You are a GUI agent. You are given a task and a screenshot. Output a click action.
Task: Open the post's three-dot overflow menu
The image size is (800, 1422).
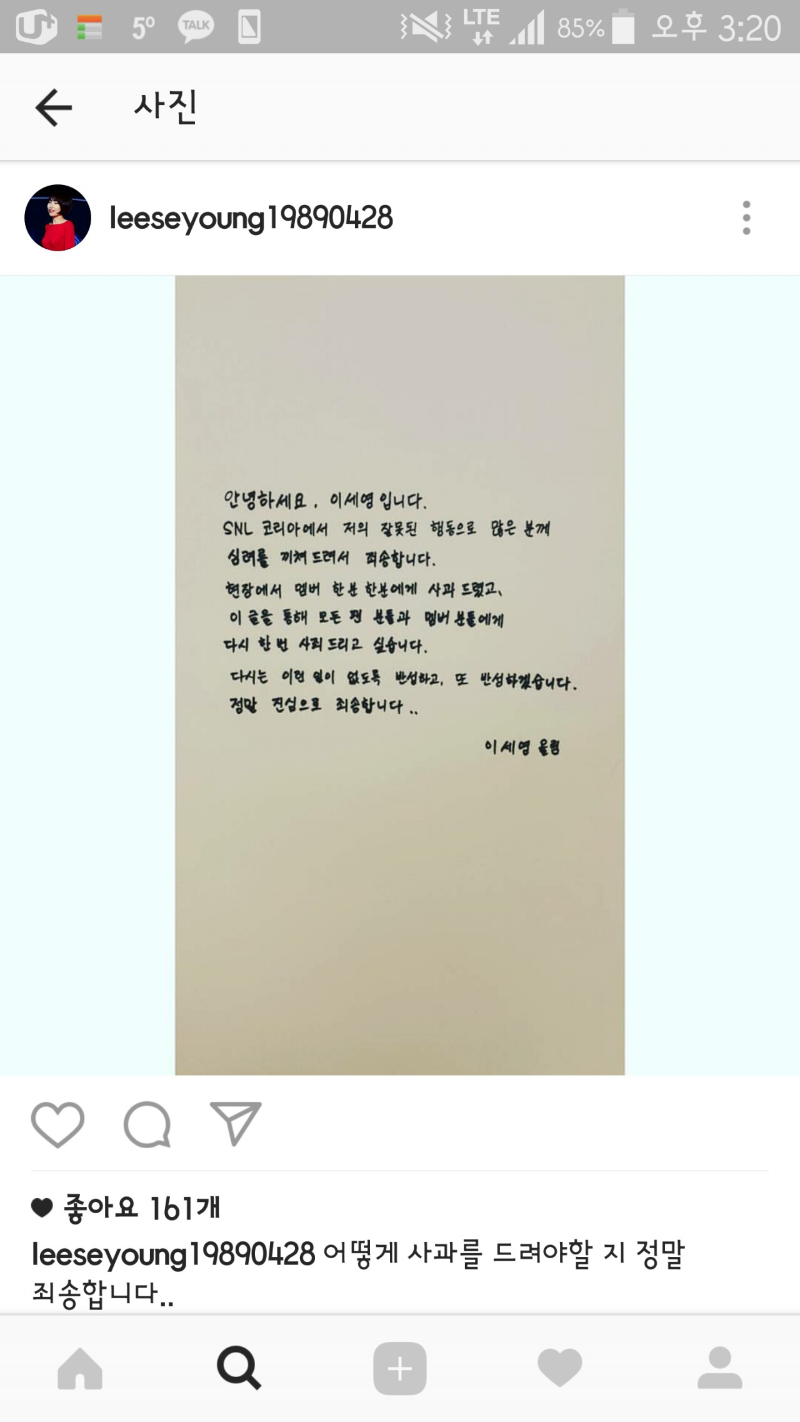[x=746, y=218]
